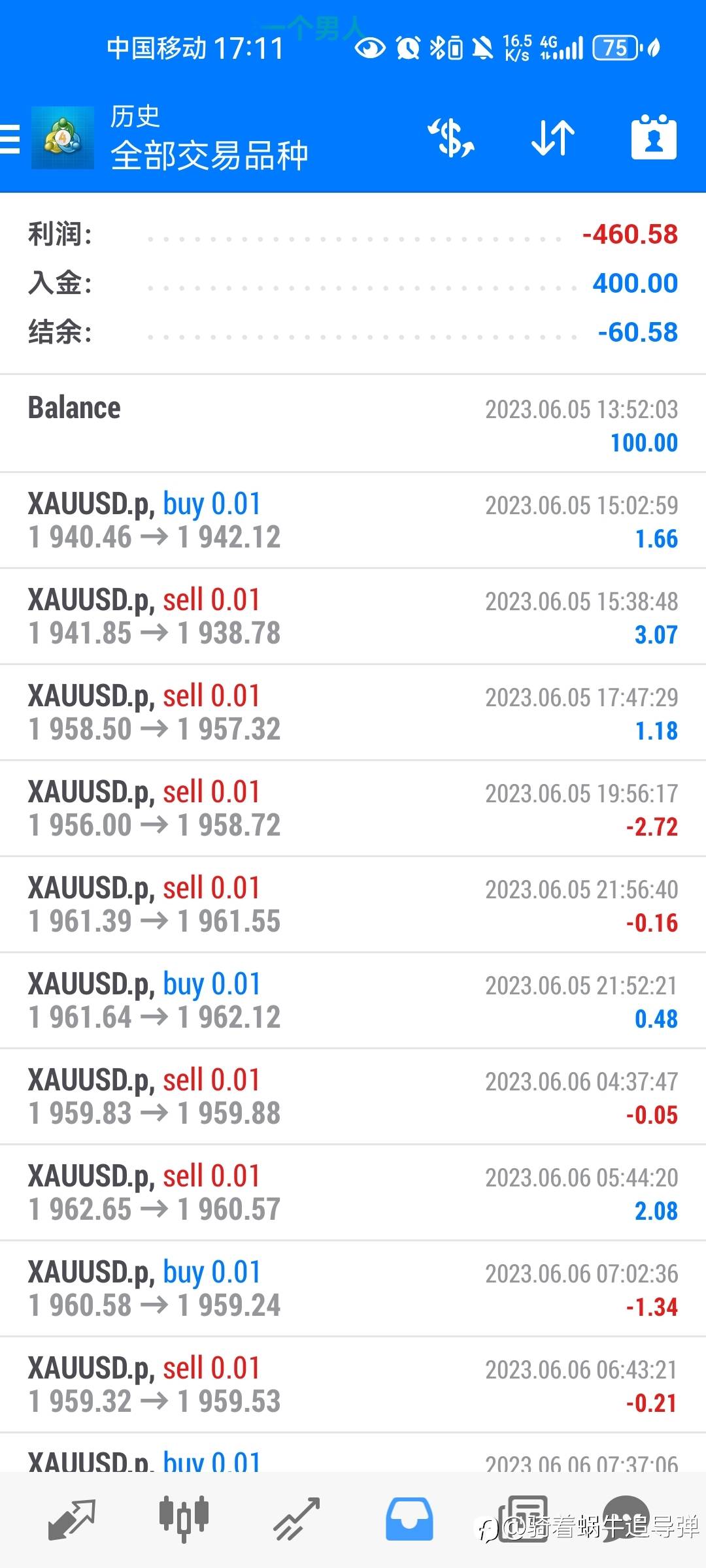Expand the sell trade with 3.07 profit
Image resolution: width=706 pixels, height=1568 pixels.
pos(353,616)
